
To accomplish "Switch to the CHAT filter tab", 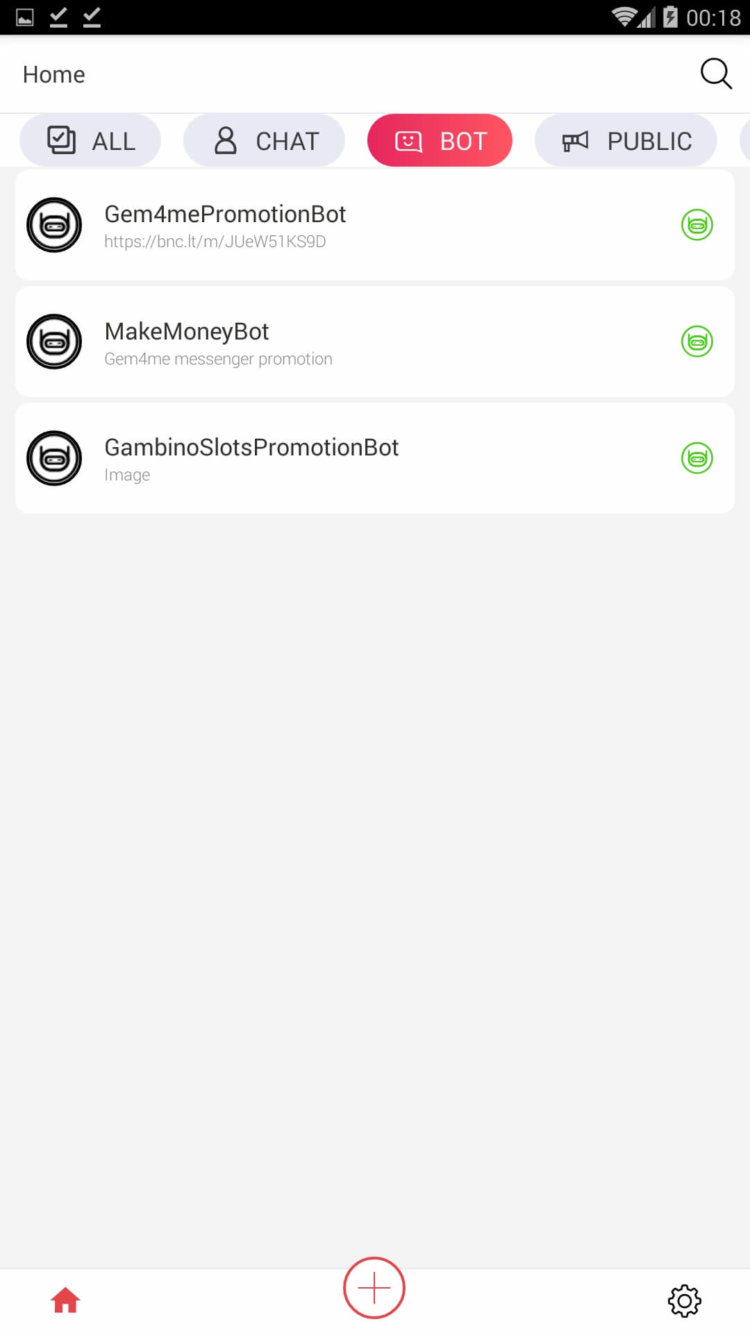I will coord(264,140).
